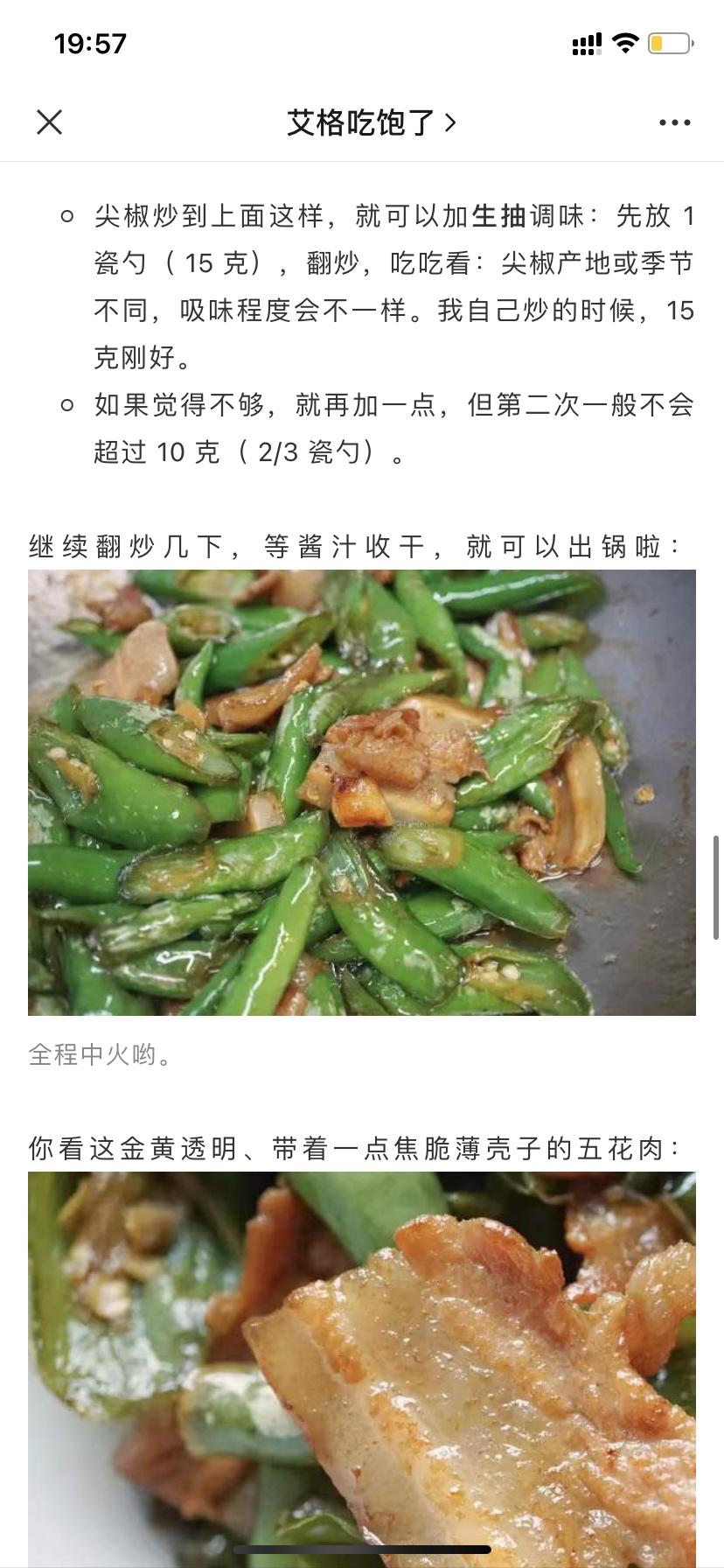Tap the header navigation bar
This screenshot has height=1568, width=724.
coord(362,122)
